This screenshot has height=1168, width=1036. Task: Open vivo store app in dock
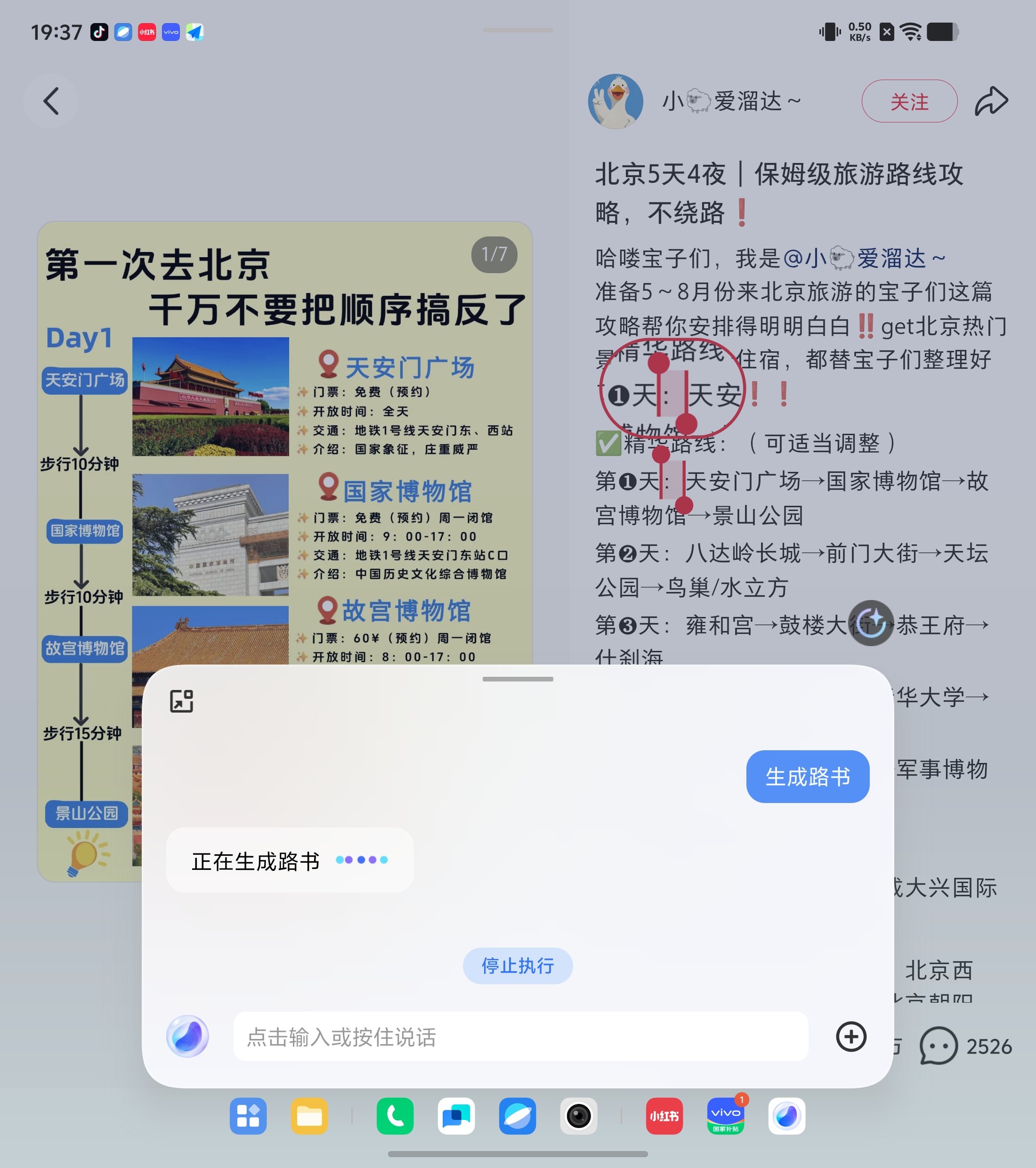pos(725,1116)
